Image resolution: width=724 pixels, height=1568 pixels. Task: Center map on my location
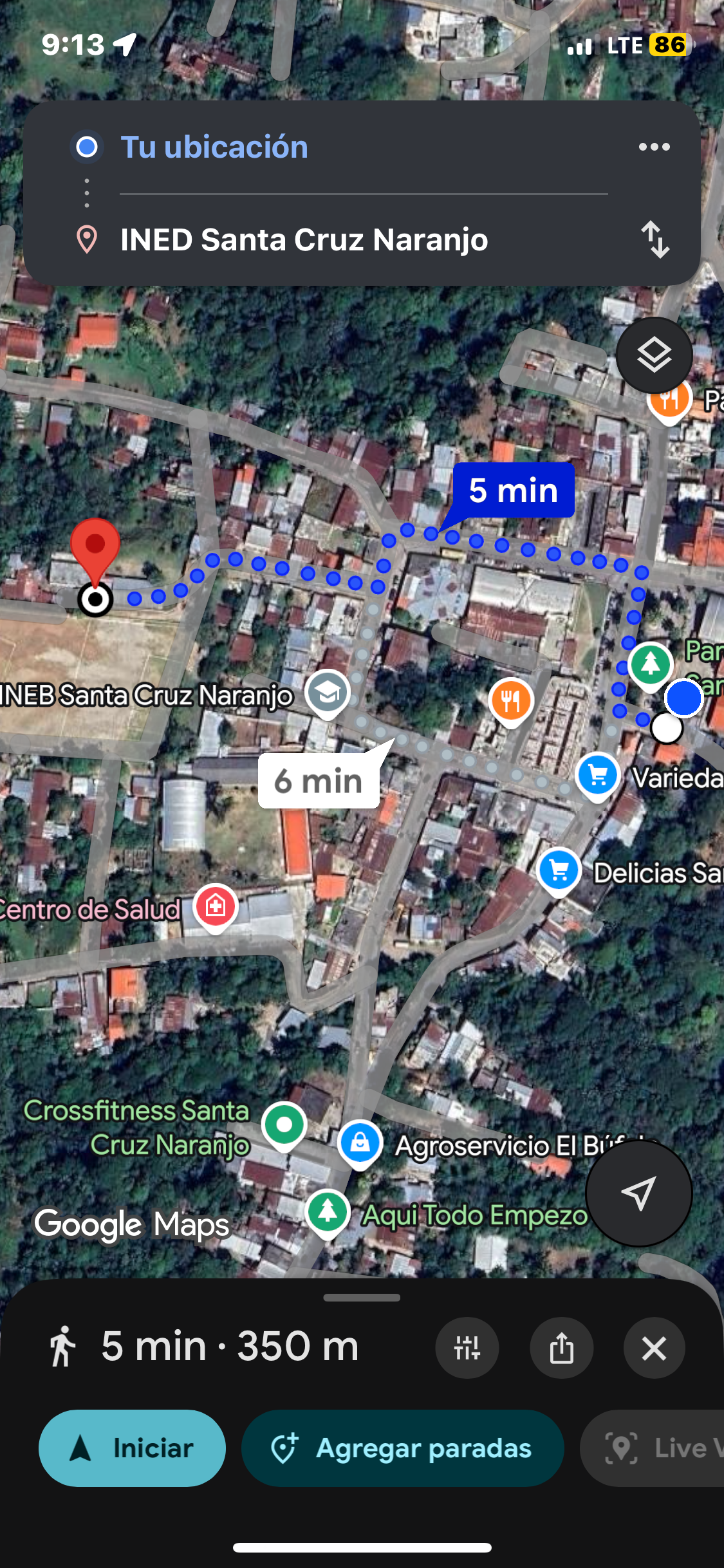(x=638, y=1193)
